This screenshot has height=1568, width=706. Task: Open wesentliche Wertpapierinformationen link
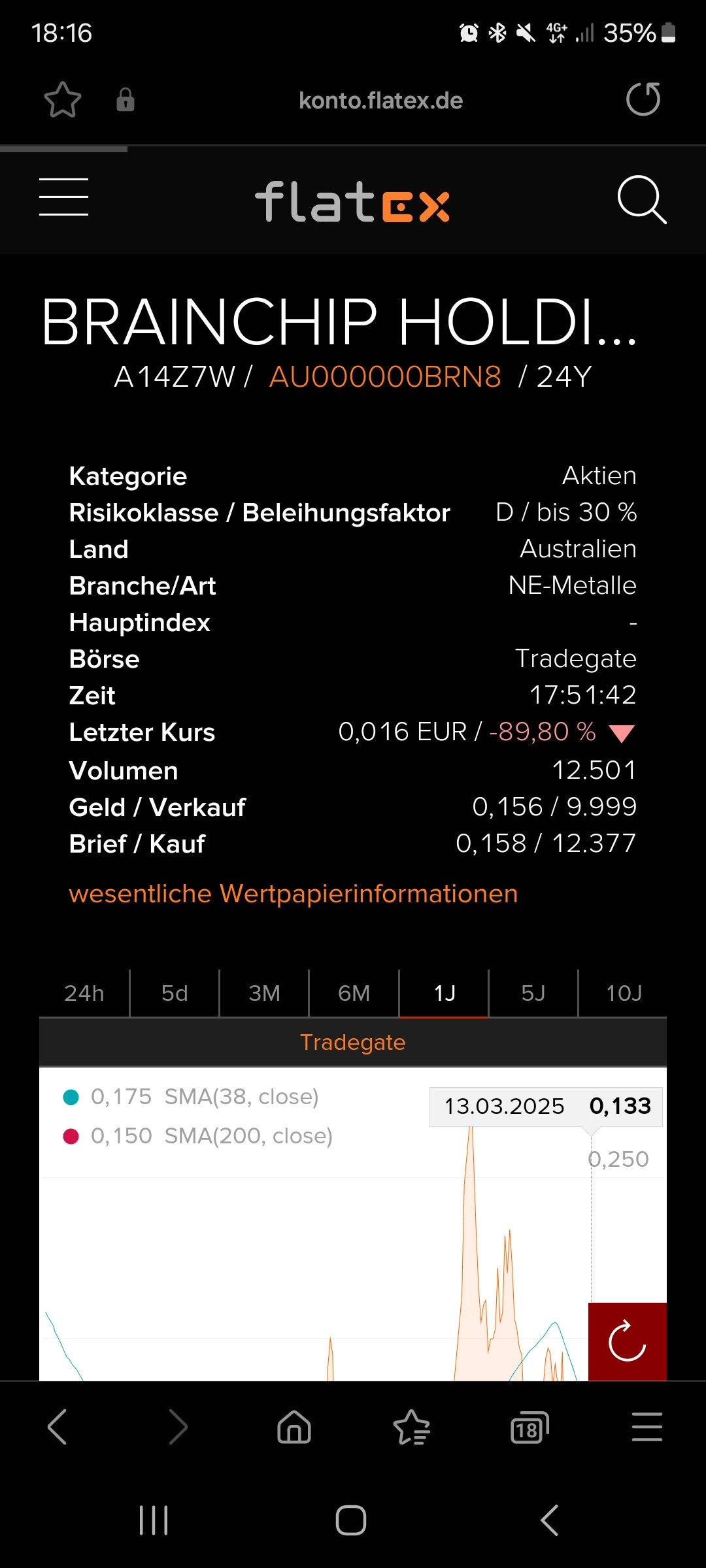click(x=294, y=894)
